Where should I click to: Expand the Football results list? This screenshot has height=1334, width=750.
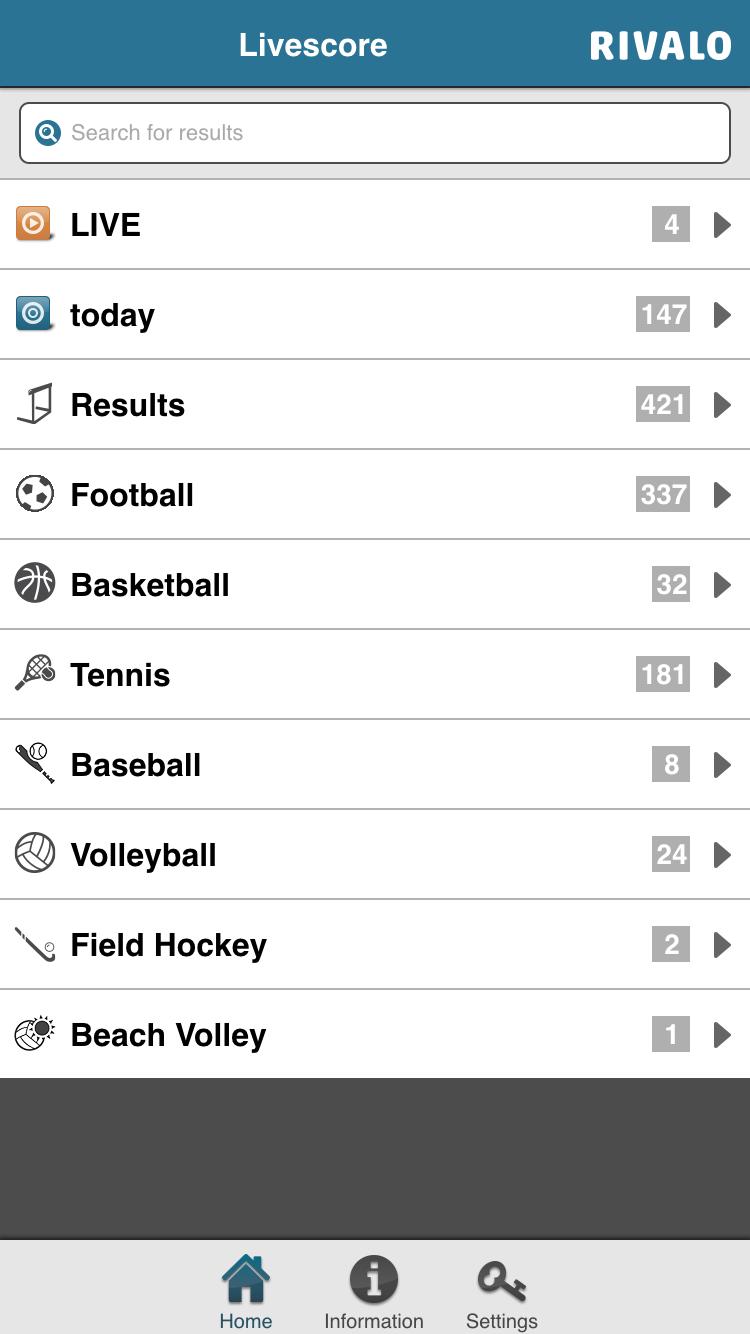722,494
